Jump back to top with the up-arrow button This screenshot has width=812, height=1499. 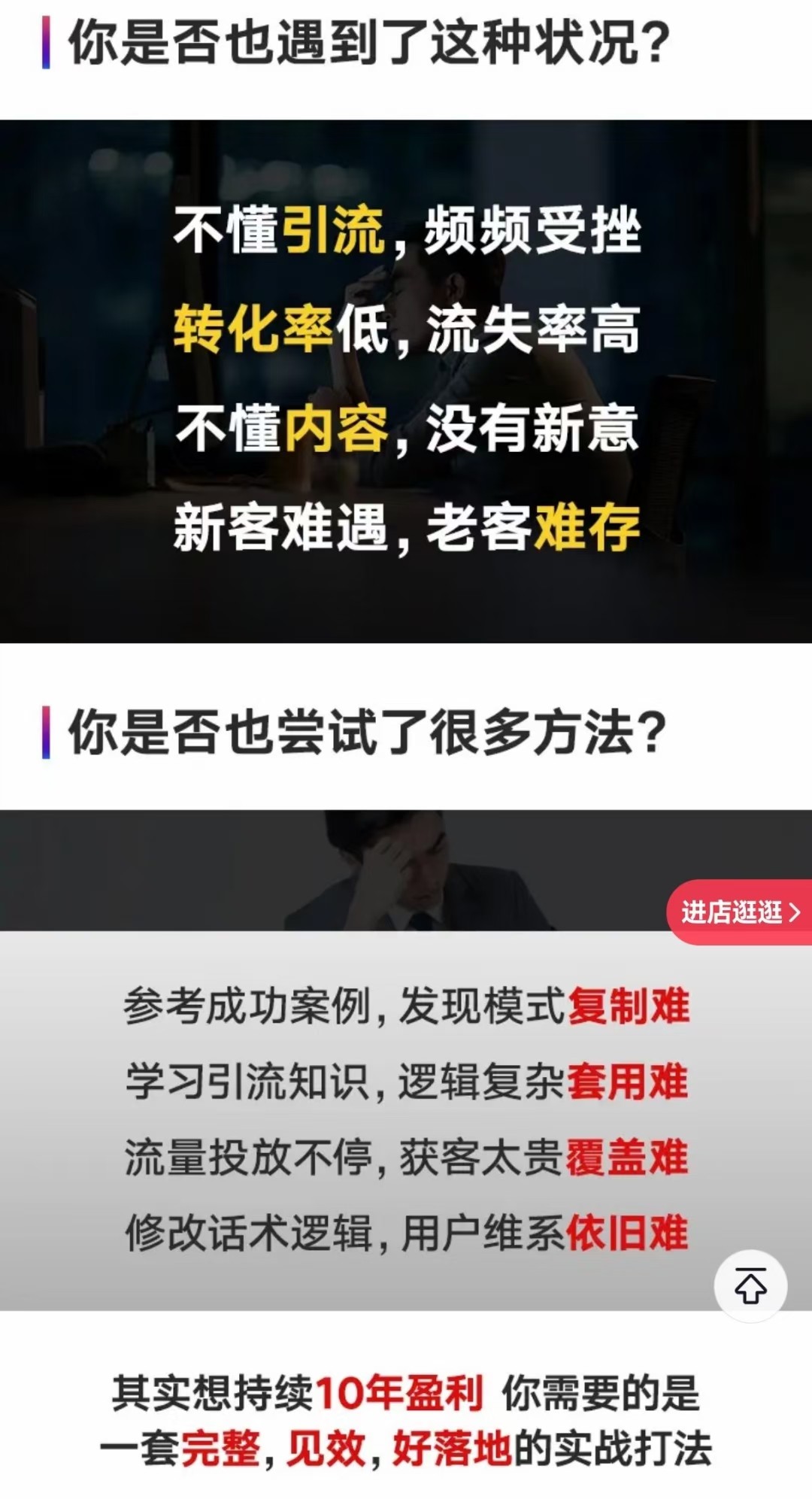point(750,1285)
